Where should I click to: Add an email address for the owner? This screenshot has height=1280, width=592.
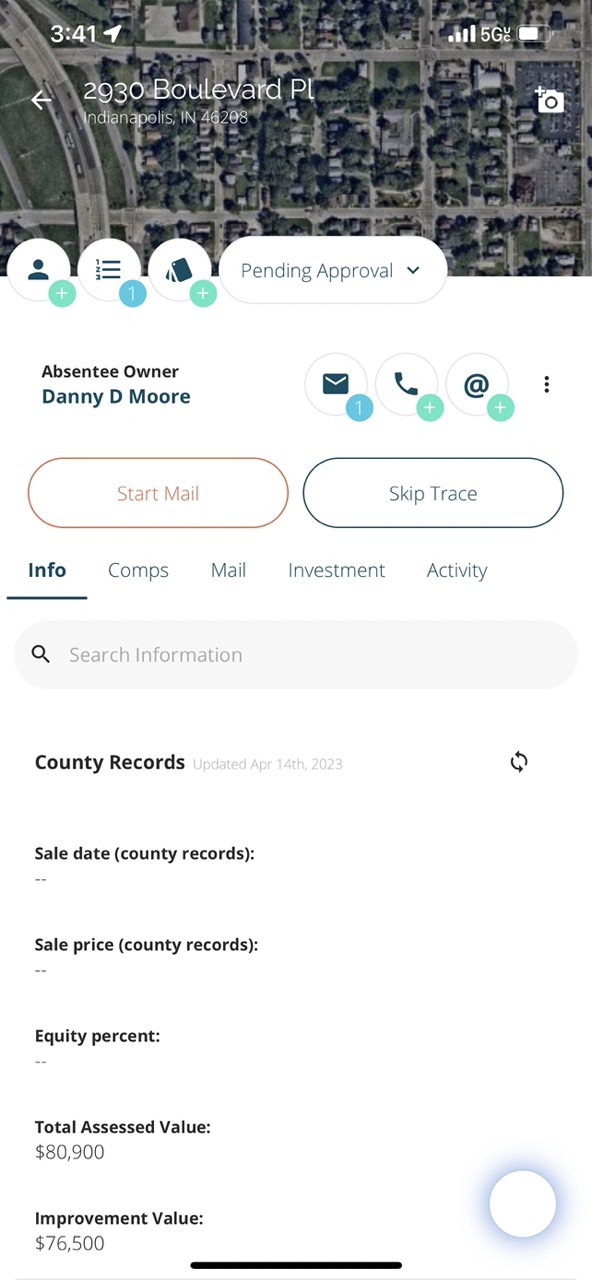pyautogui.click(x=477, y=385)
